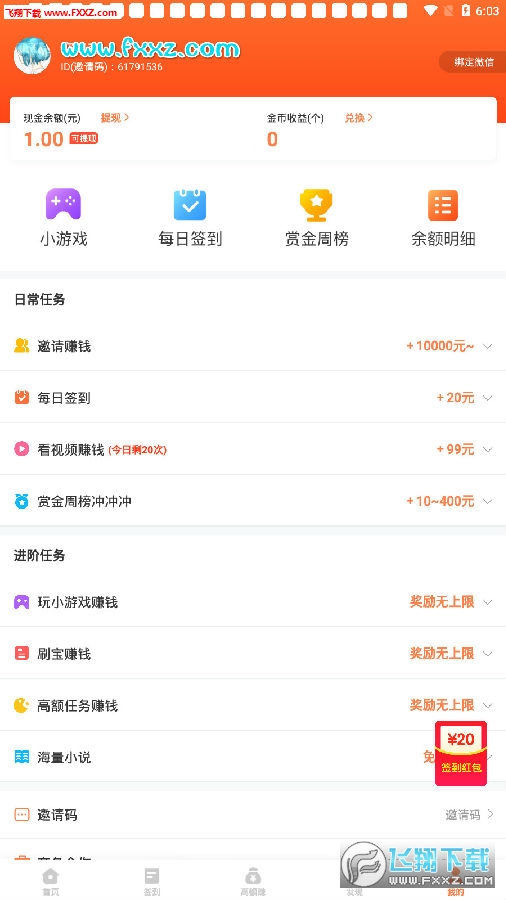Viewport: 506px width, 900px height.
Task: Tap the ¥20 签到红包 floating button
Action: point(461,753)
